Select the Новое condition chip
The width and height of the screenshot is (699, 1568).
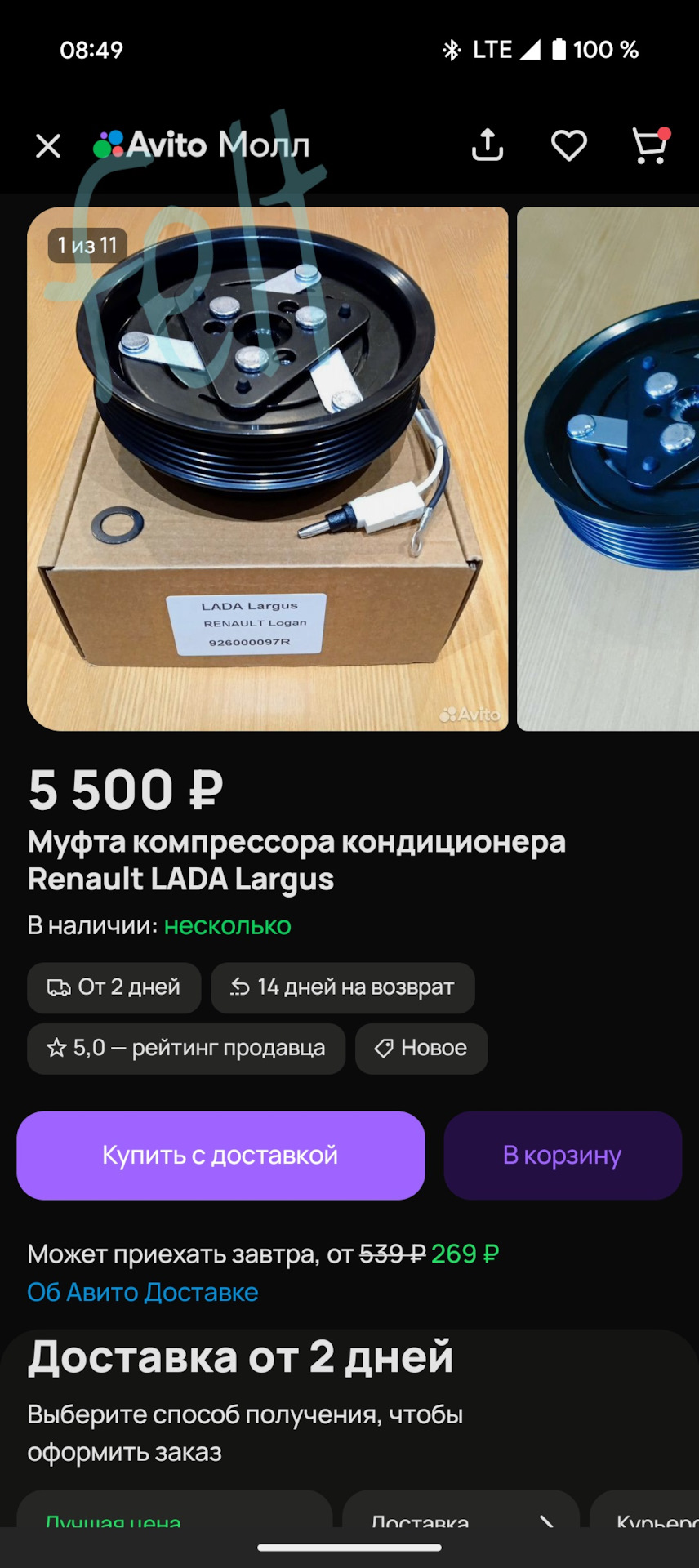point(421,1049)
